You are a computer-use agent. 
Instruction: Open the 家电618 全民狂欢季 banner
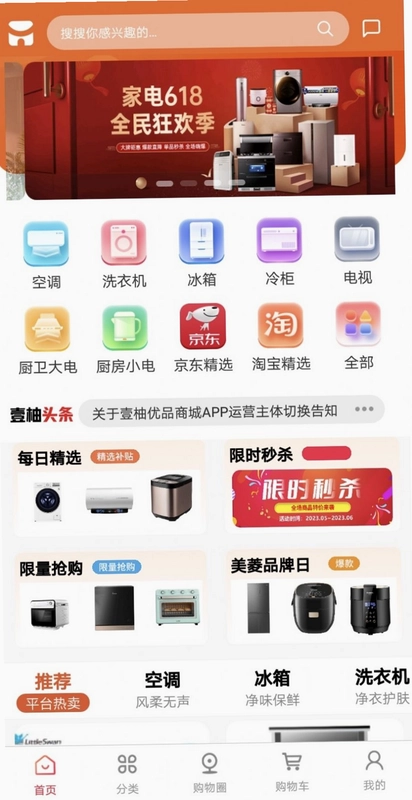(209, 128)
